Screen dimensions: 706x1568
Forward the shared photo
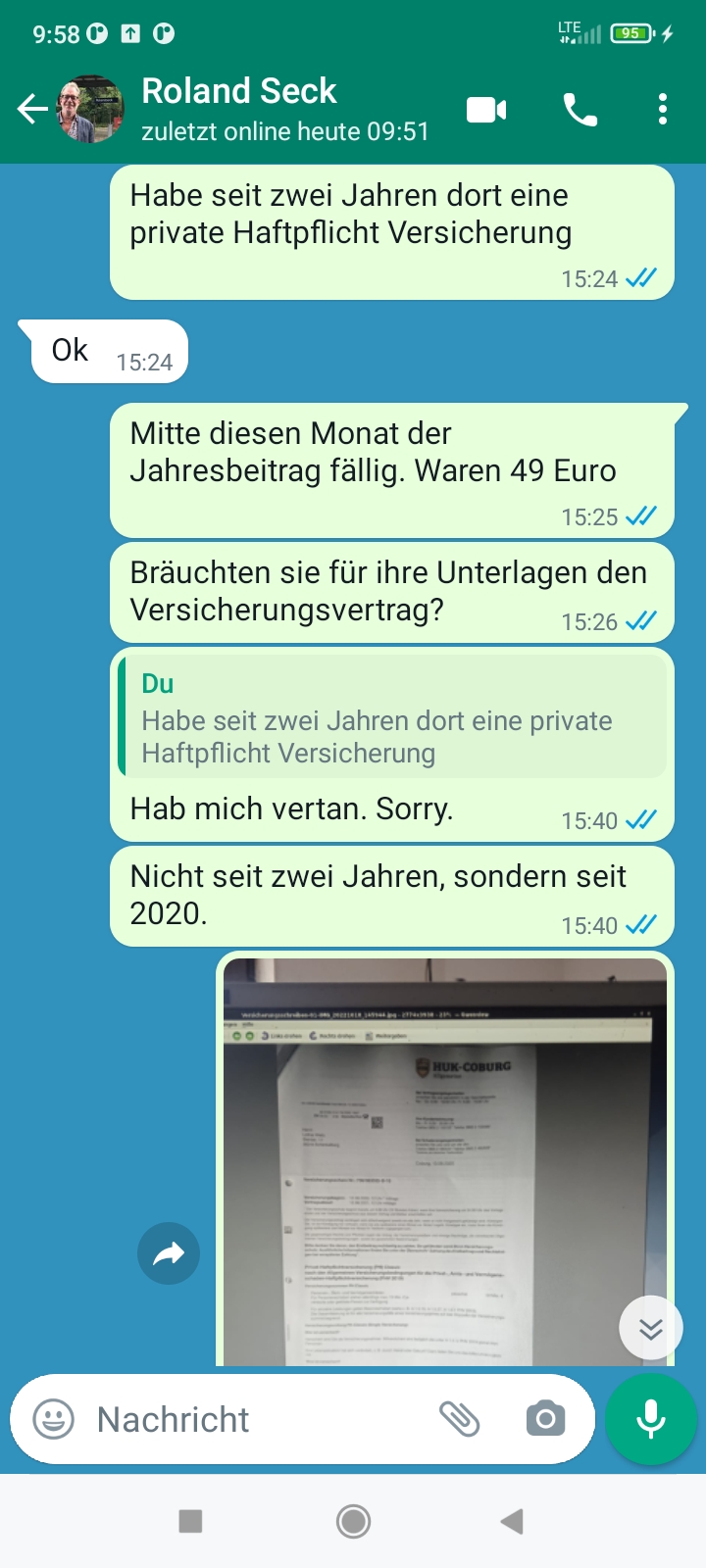(169, 1253)
